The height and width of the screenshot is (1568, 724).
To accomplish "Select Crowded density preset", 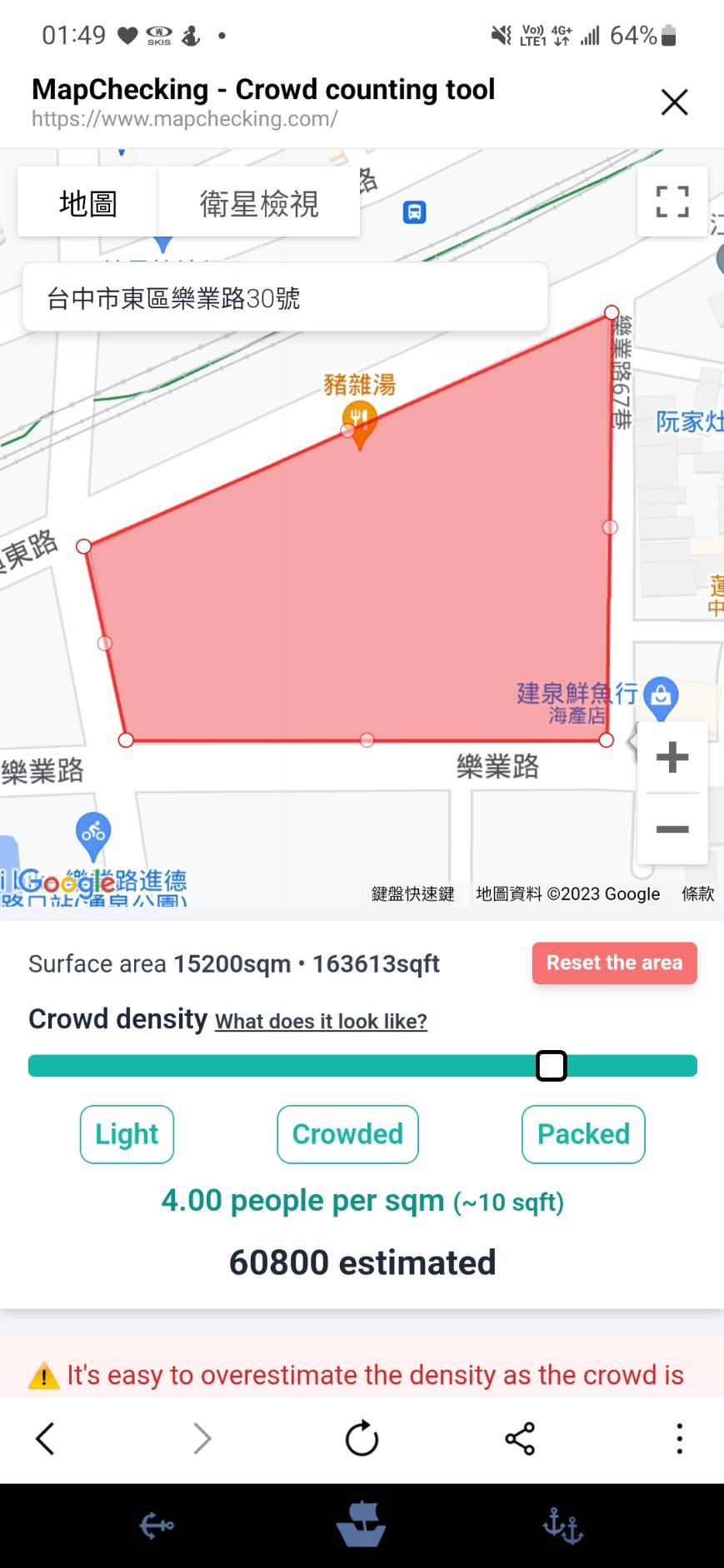I will pyautogui.click(x=347, y=1134).
